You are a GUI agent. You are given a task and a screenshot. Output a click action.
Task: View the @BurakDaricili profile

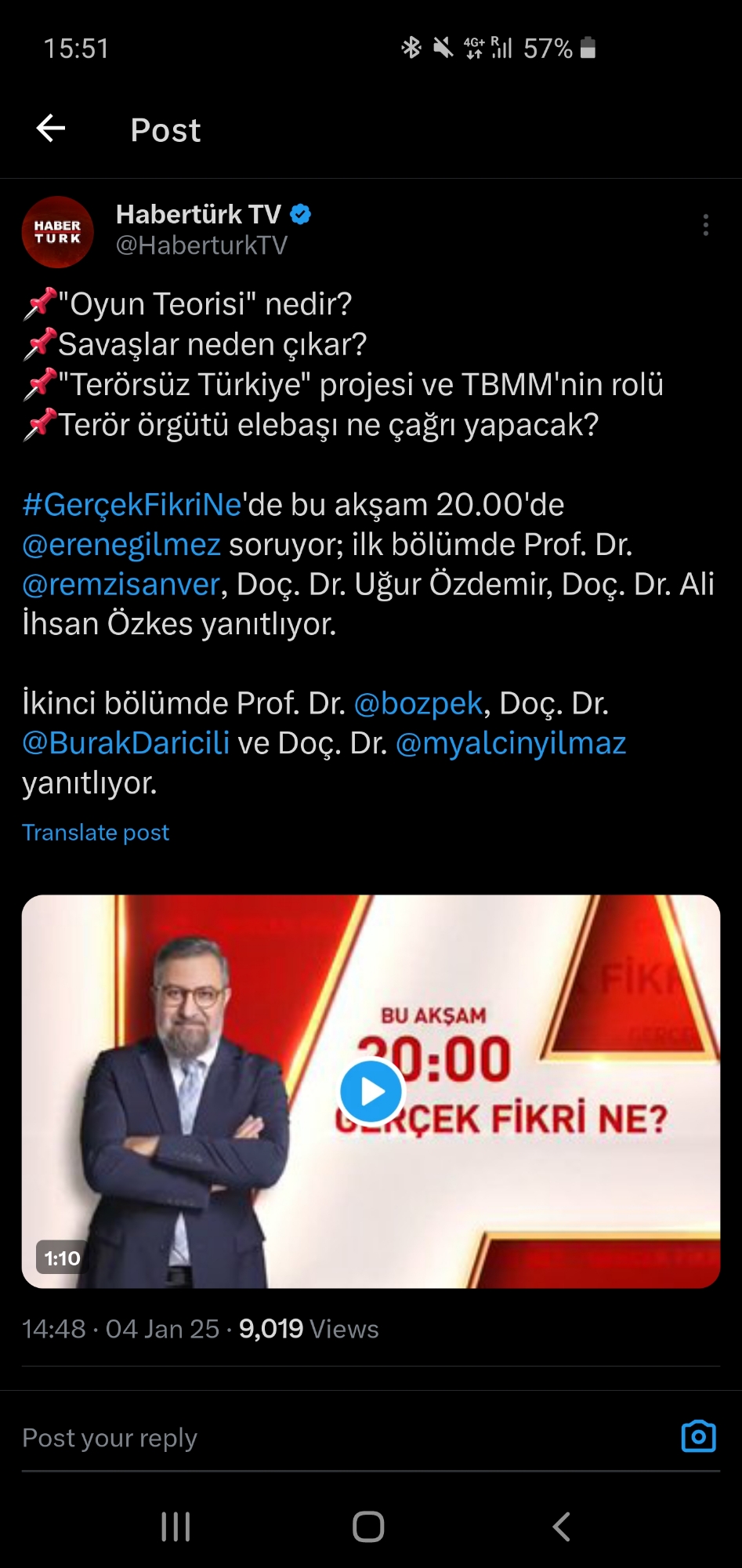[x=126, y=743]
